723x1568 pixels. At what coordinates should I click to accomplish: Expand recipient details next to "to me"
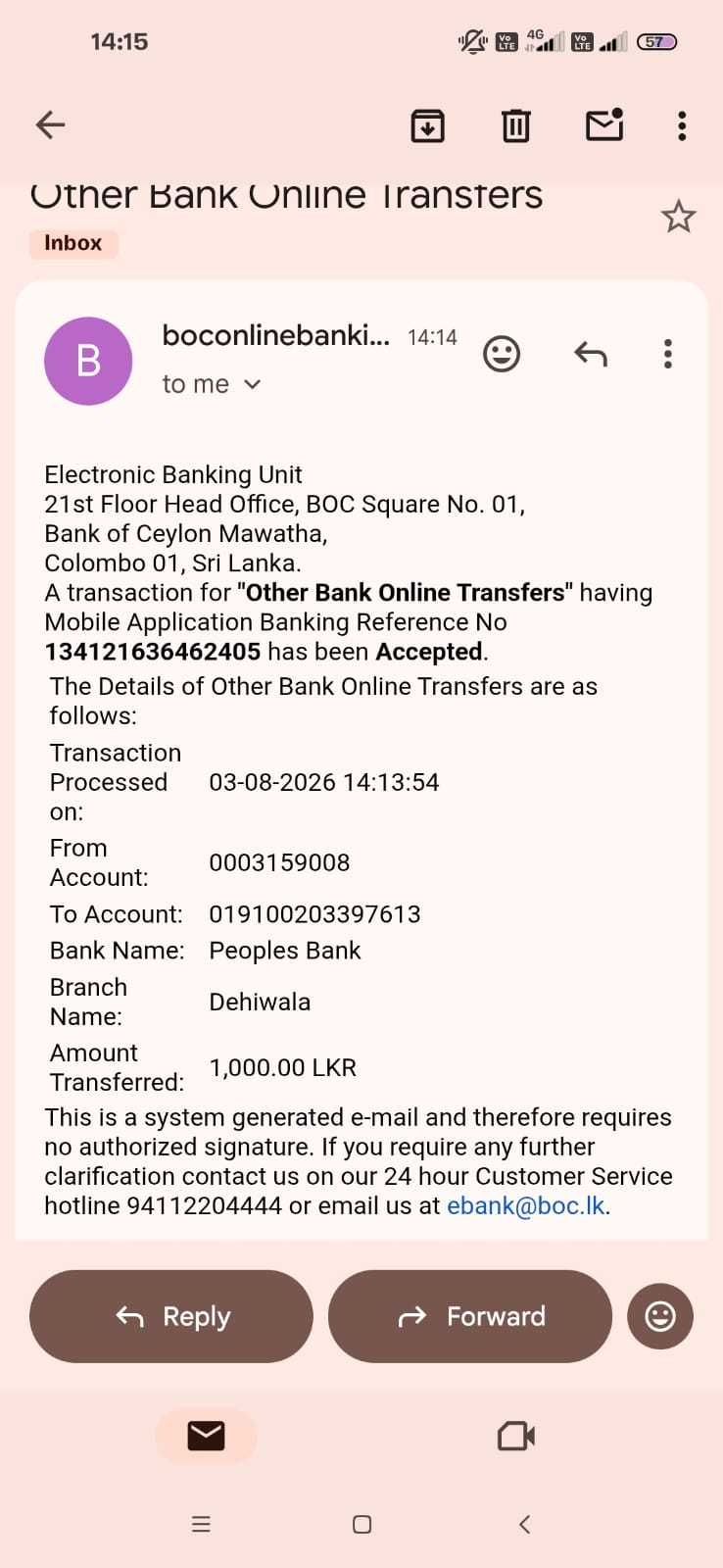[x=253, y=384]
